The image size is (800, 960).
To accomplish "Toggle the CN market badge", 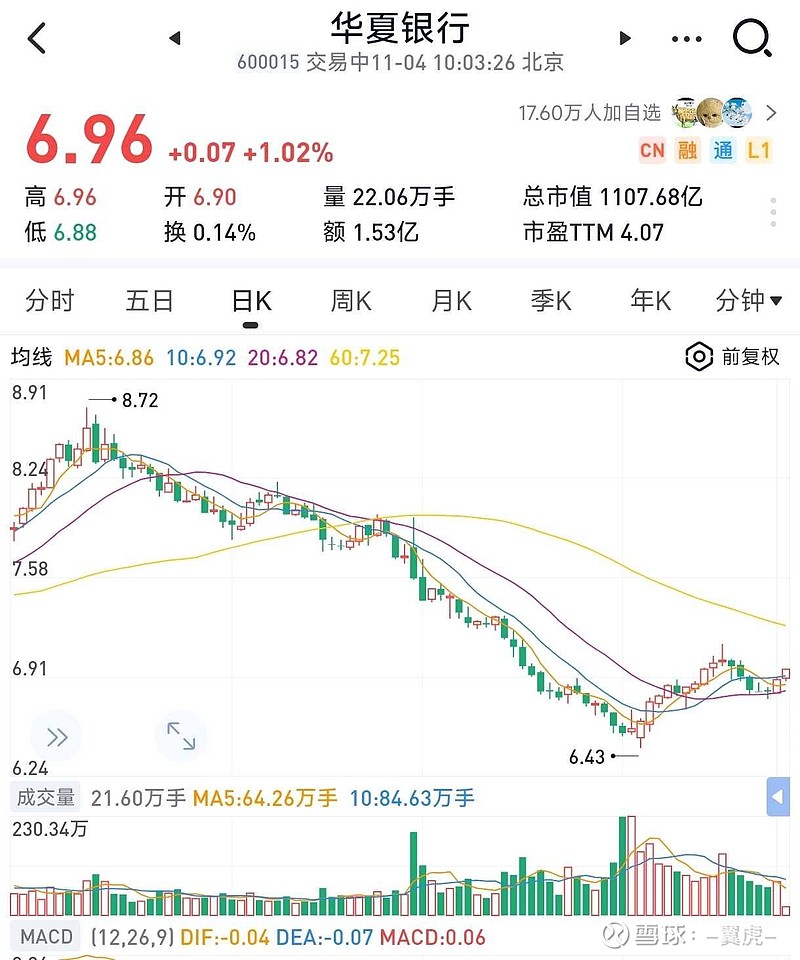I will coord(652,150).
